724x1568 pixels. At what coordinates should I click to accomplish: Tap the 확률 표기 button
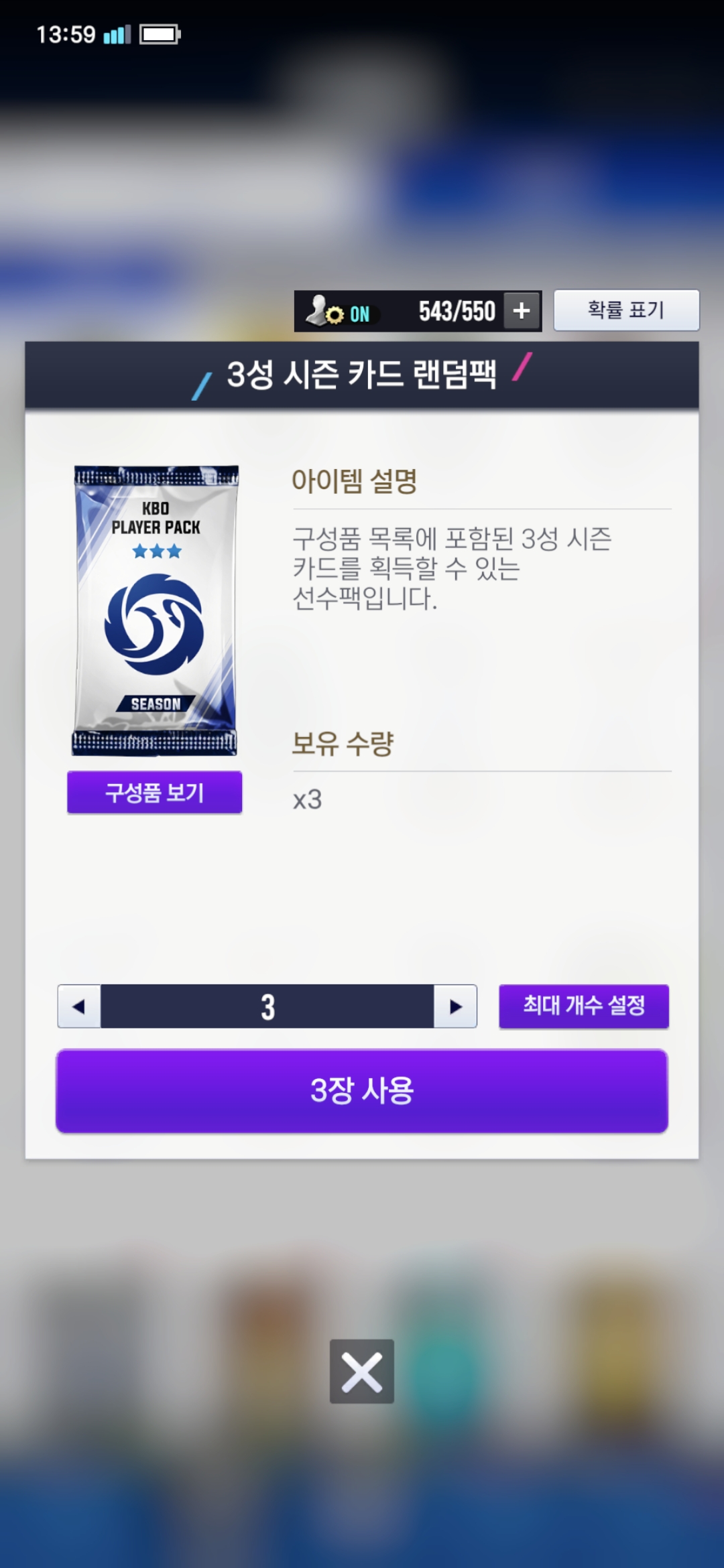coord(626,310)
